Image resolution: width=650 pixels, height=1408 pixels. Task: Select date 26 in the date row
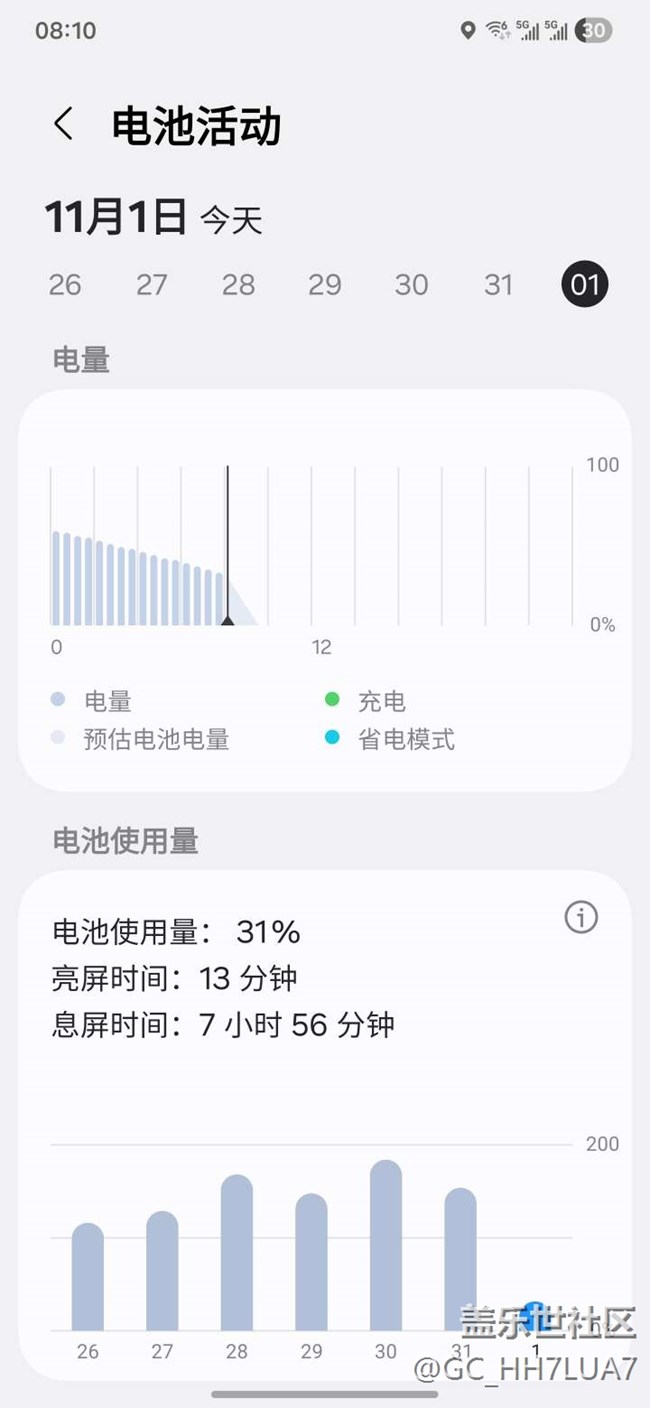[x=65, y=285]
